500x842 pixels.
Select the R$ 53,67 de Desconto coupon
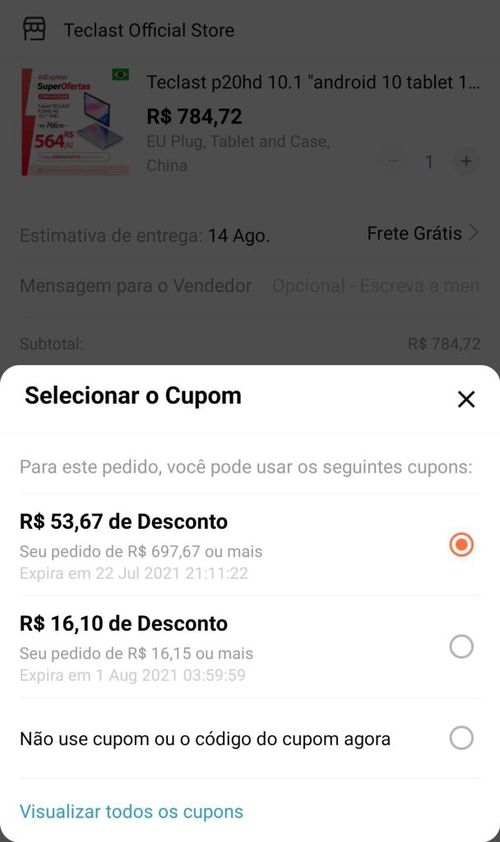(x=461, y=545)
